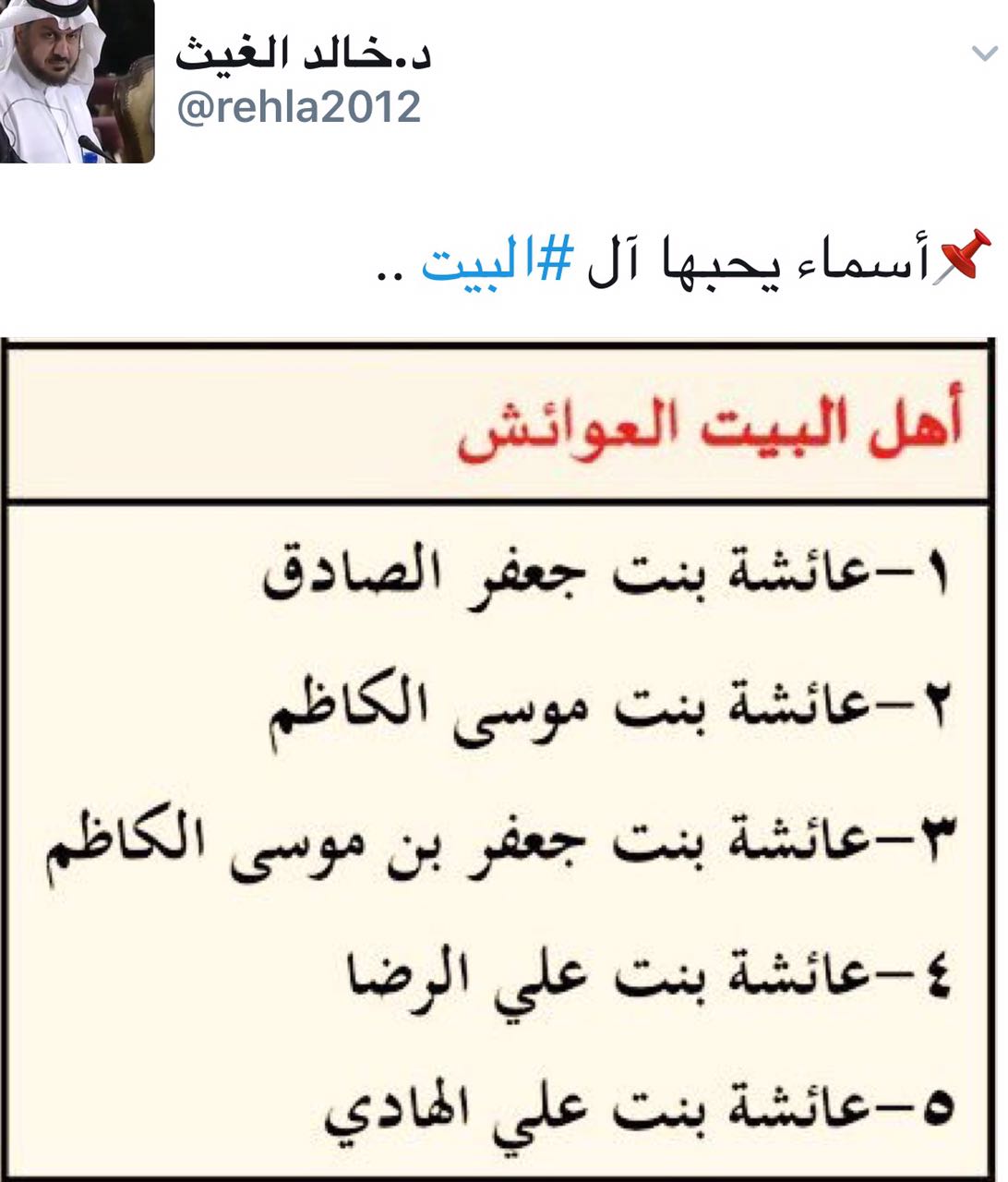View the attached أهل البيت العوائش image
This screenshot has width=1008, height=1182.
(x=503, y=757)
